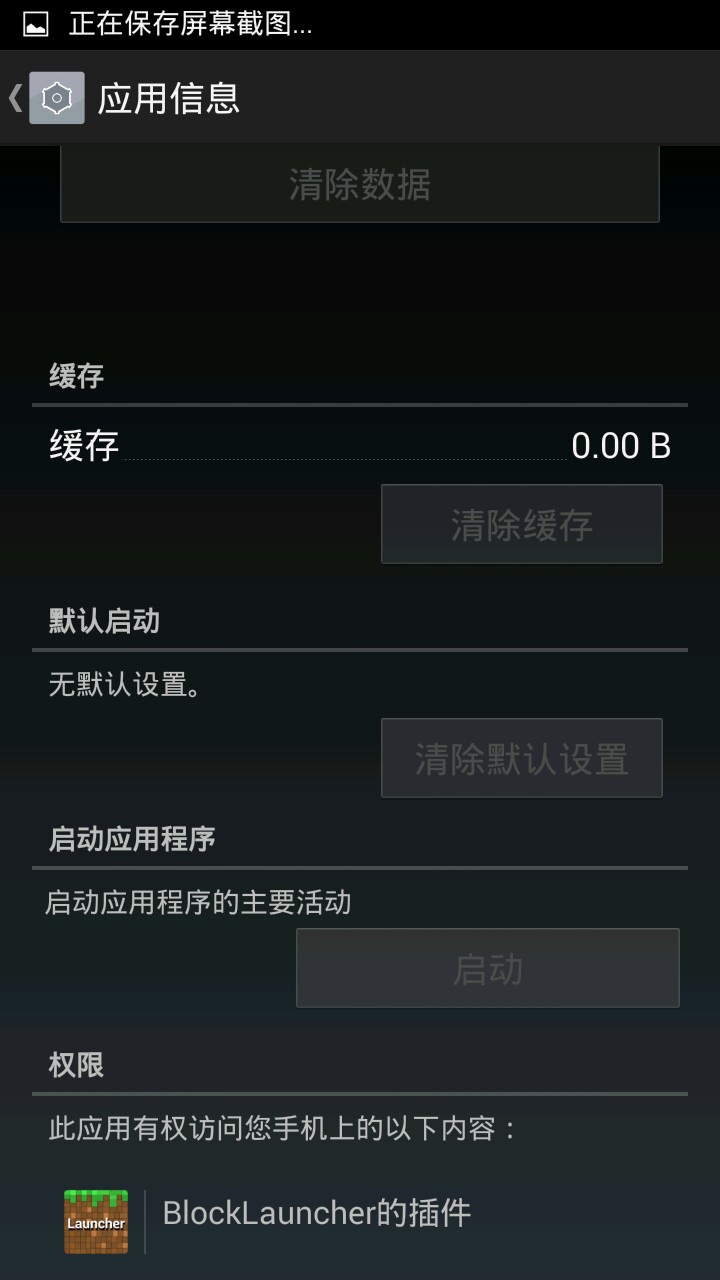This screenshot has width=720, height=1280.
Task: Tap the 启动 button
Action: point(487,968)
